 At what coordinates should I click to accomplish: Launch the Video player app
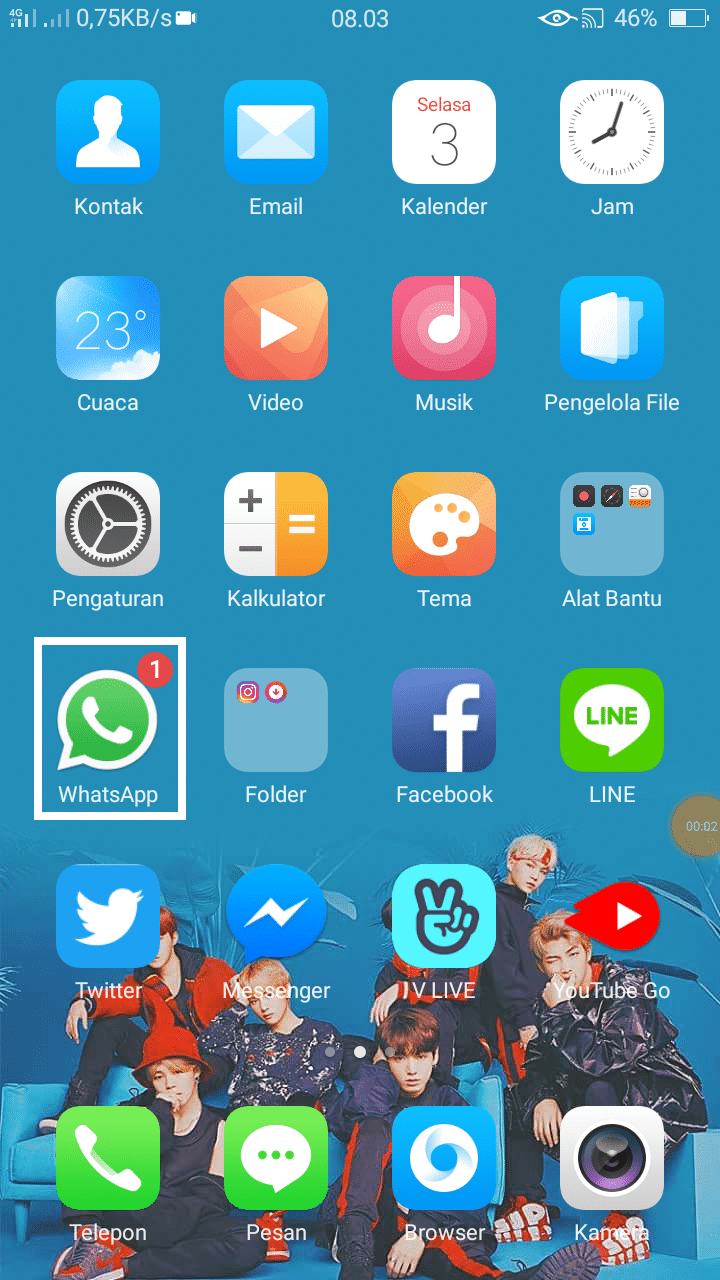pyautogui.click(x=276, y=328)
